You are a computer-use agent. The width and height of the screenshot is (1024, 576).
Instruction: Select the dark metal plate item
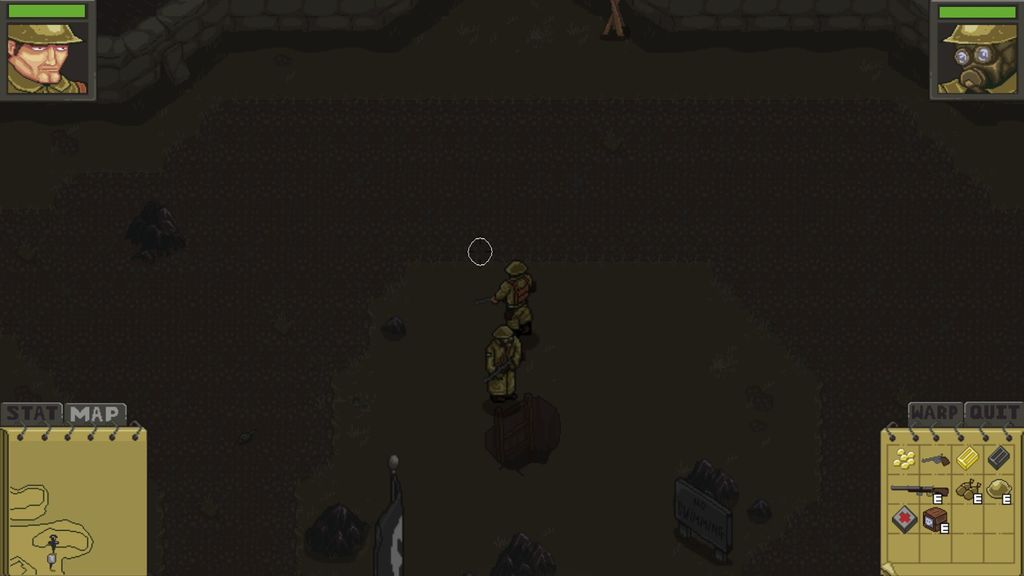(998, 459)
